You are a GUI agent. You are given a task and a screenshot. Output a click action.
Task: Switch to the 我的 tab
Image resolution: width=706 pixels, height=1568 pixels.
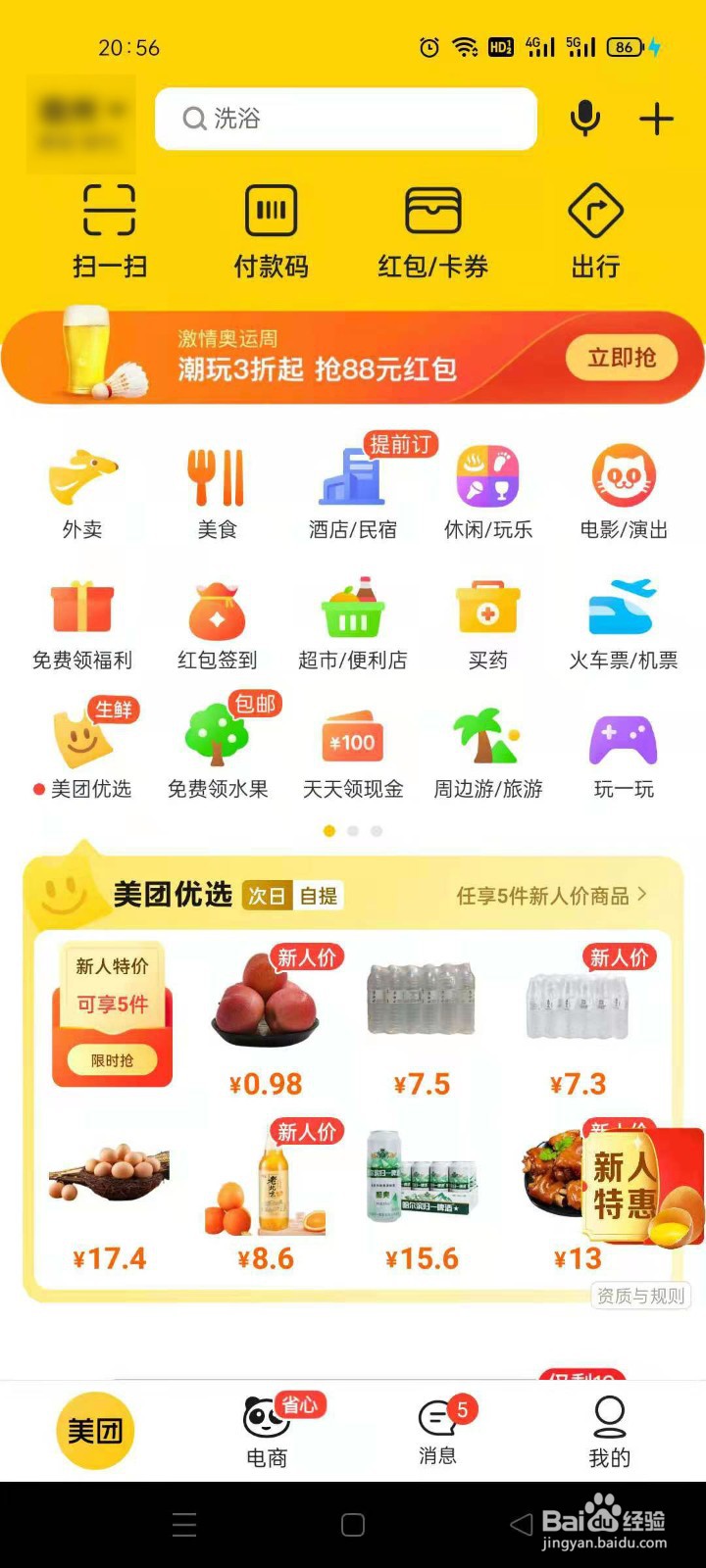(609, 1431)
